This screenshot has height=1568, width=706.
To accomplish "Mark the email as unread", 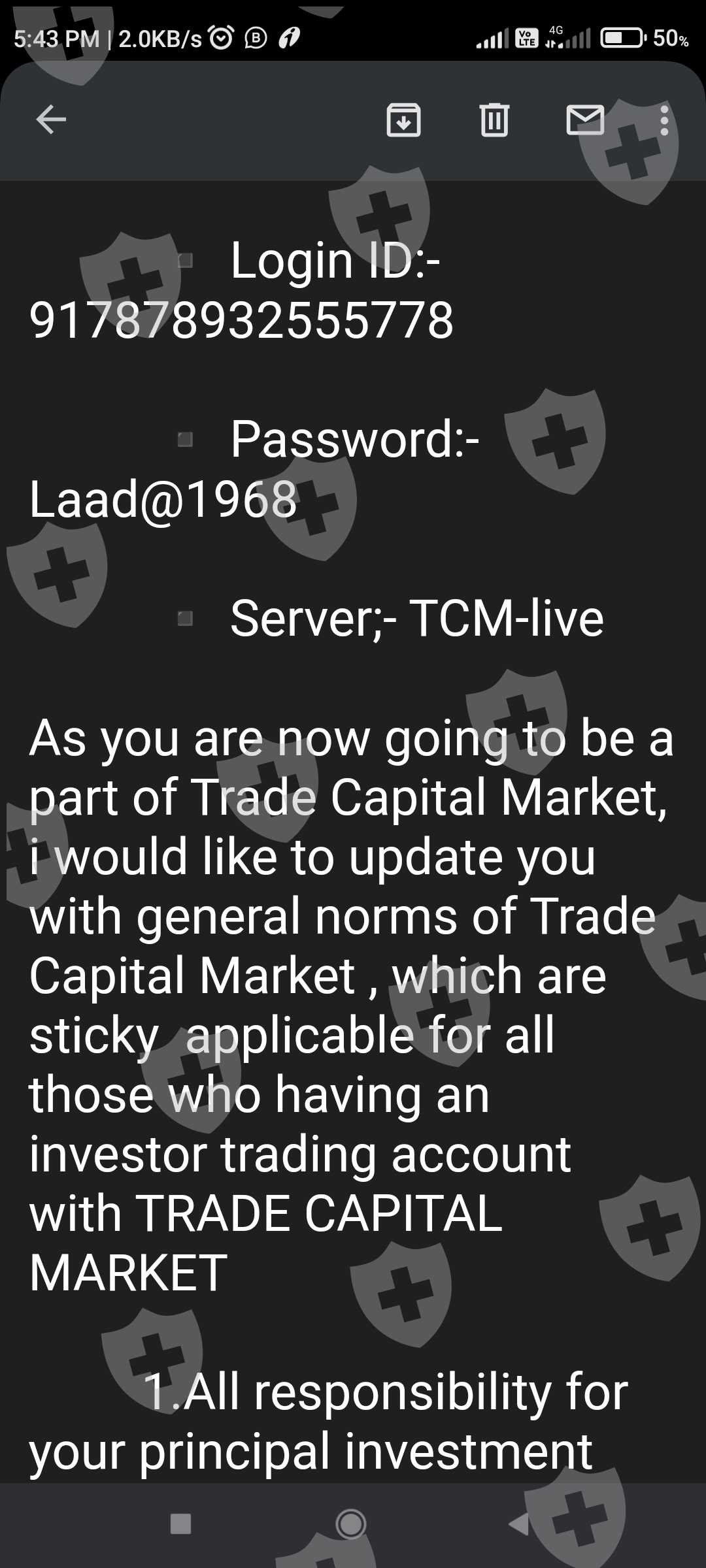I will tap(585, 120).
